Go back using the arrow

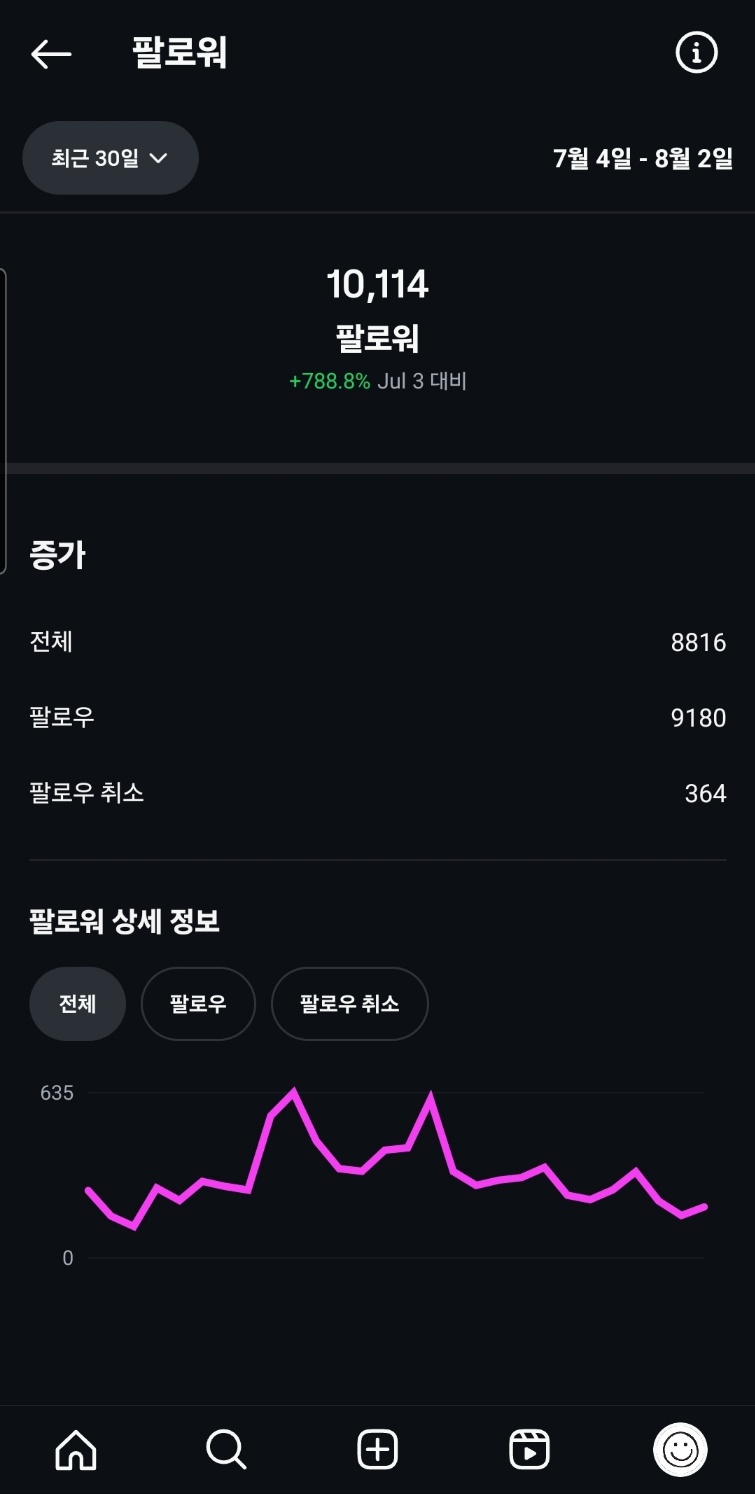[x=51, y=54]
